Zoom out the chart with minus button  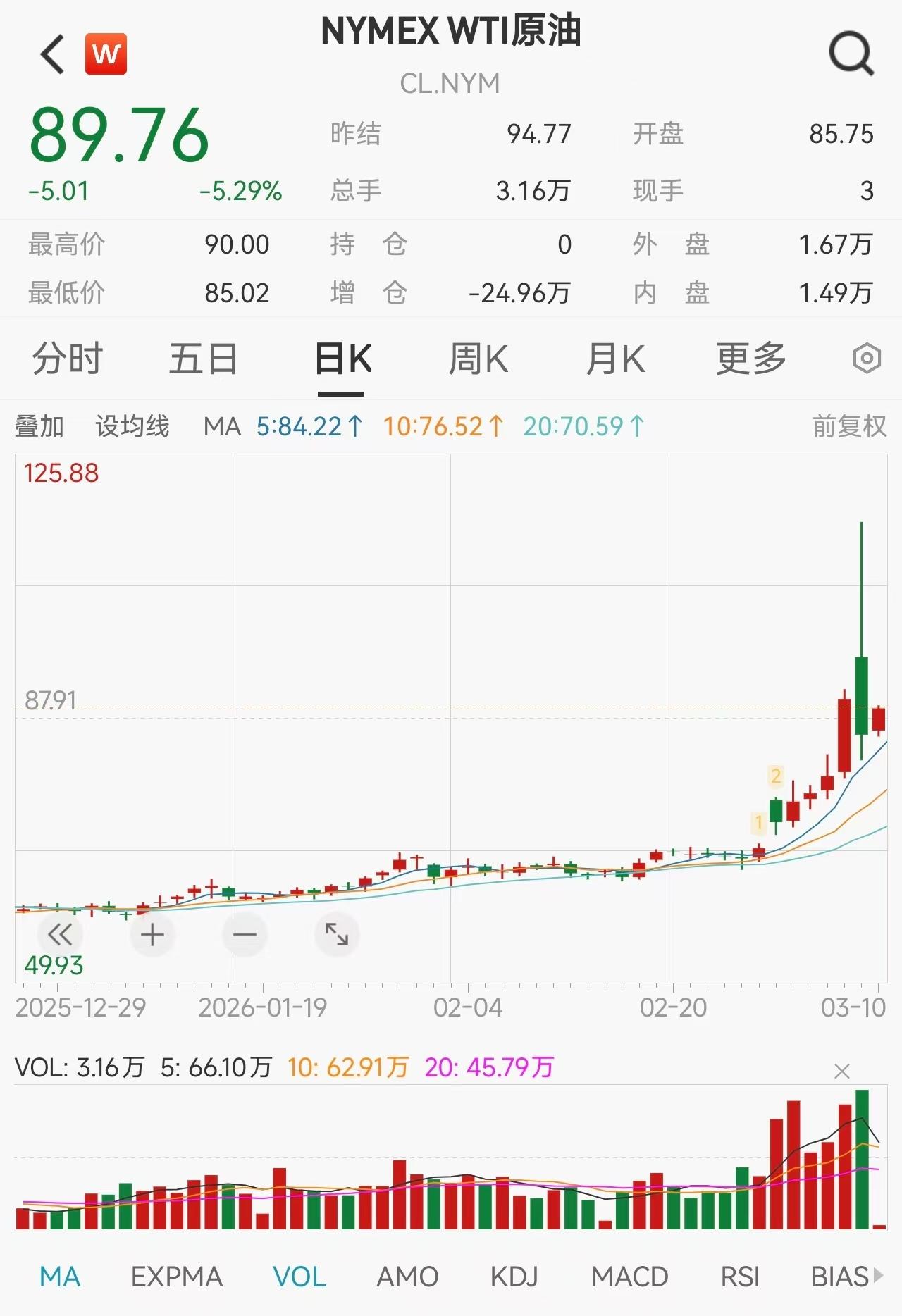click(245, 935)
